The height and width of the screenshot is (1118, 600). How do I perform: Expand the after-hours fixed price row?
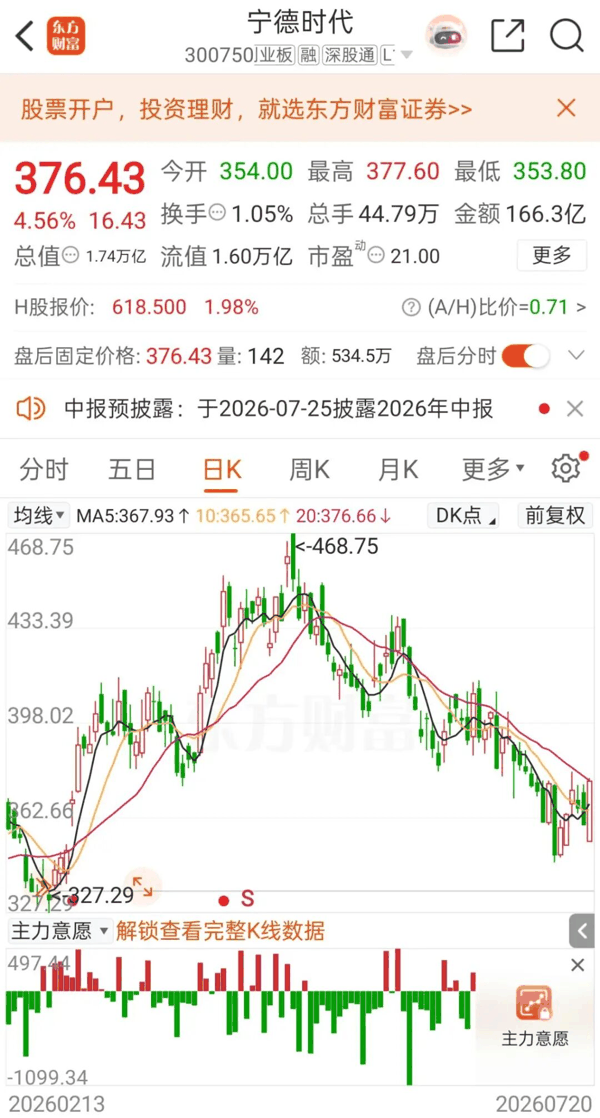pyautogui.click(x=576, y=355)
